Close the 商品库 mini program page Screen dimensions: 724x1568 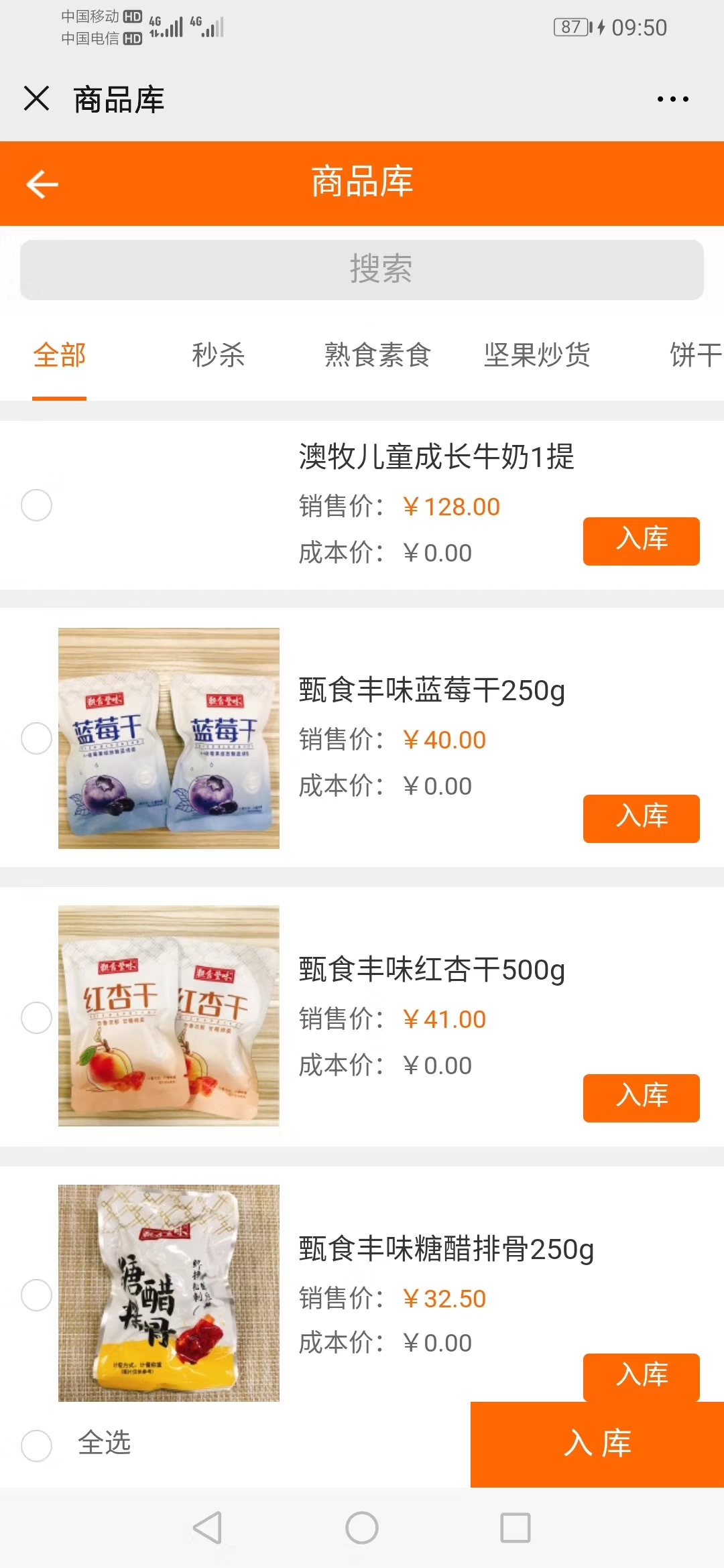pyautogui.click(x=36, y=99)
